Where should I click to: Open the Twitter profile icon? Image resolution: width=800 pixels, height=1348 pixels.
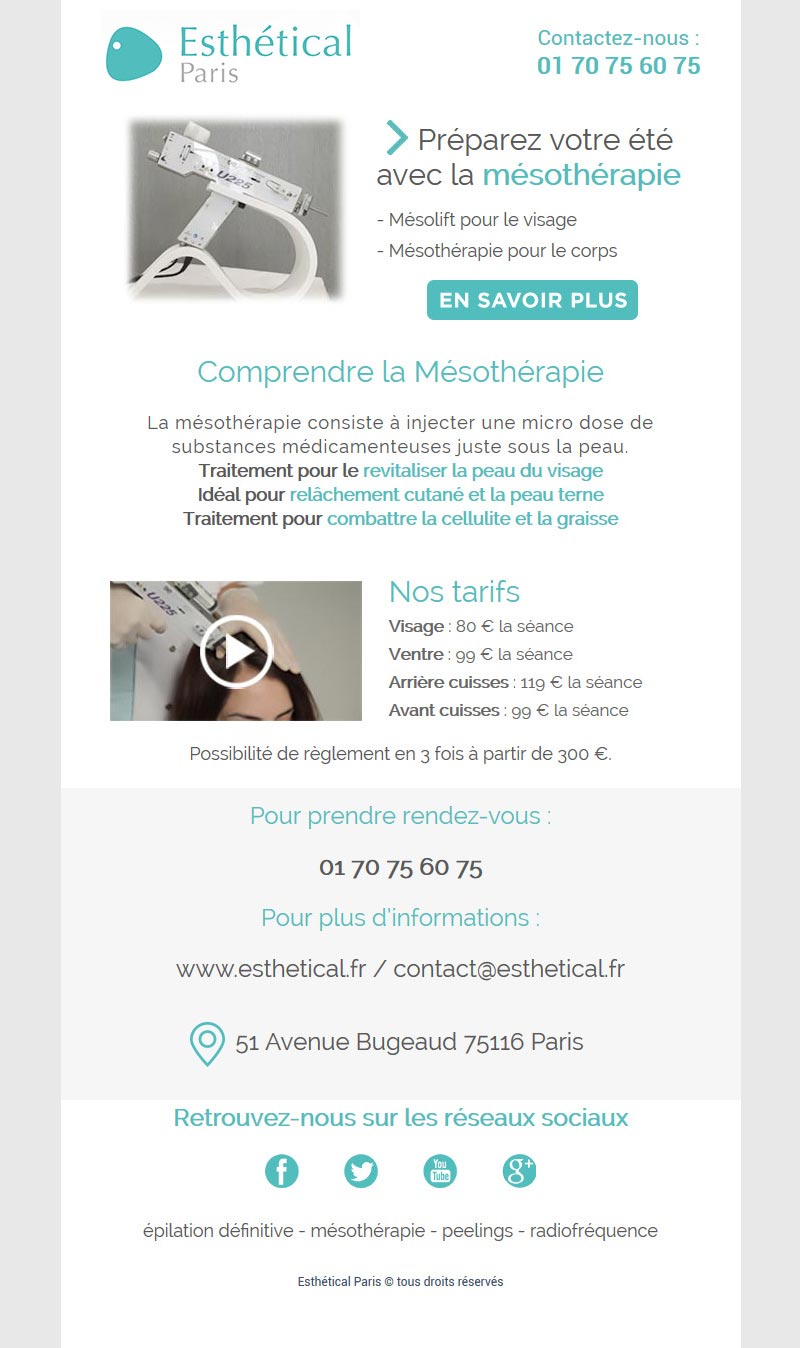pos(361,1170)
